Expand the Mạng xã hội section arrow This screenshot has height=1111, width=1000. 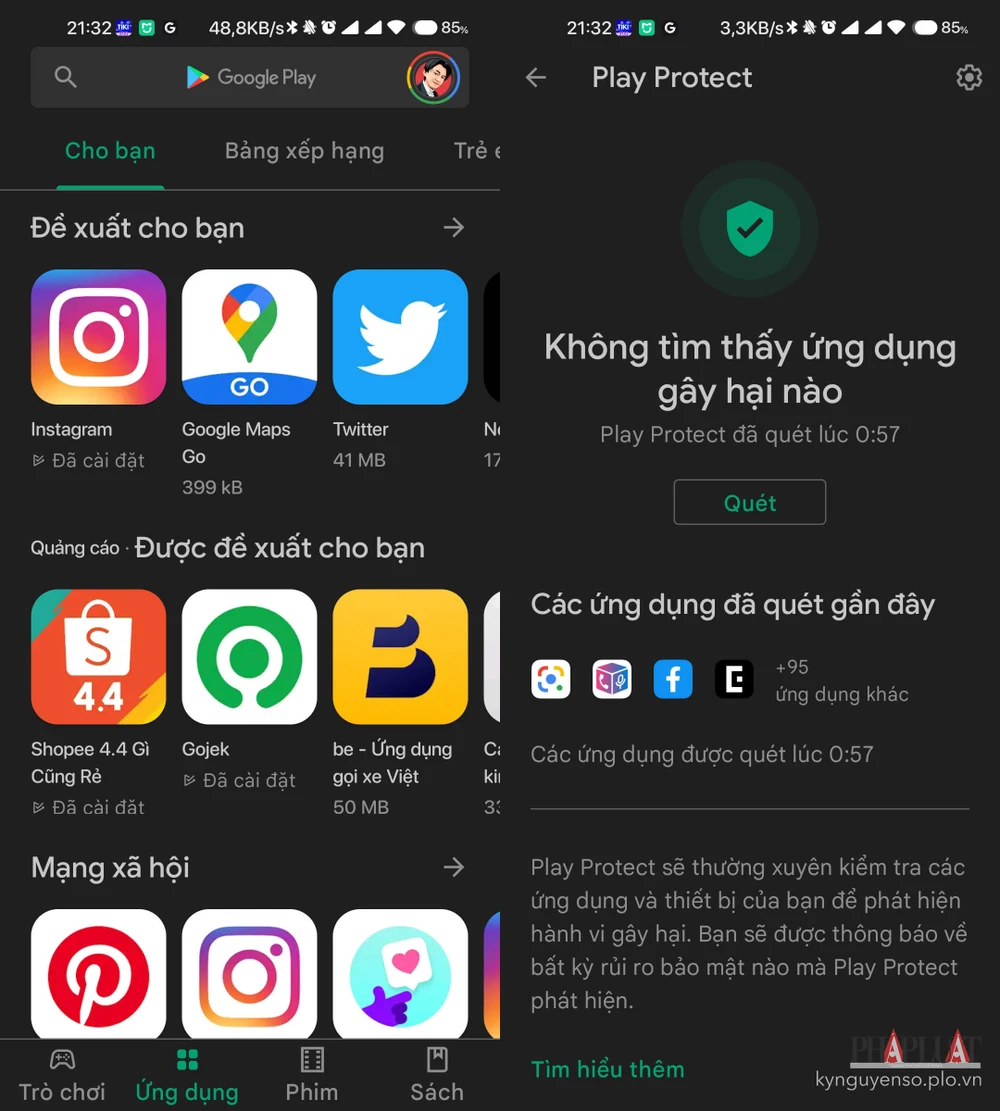point(453,867)
